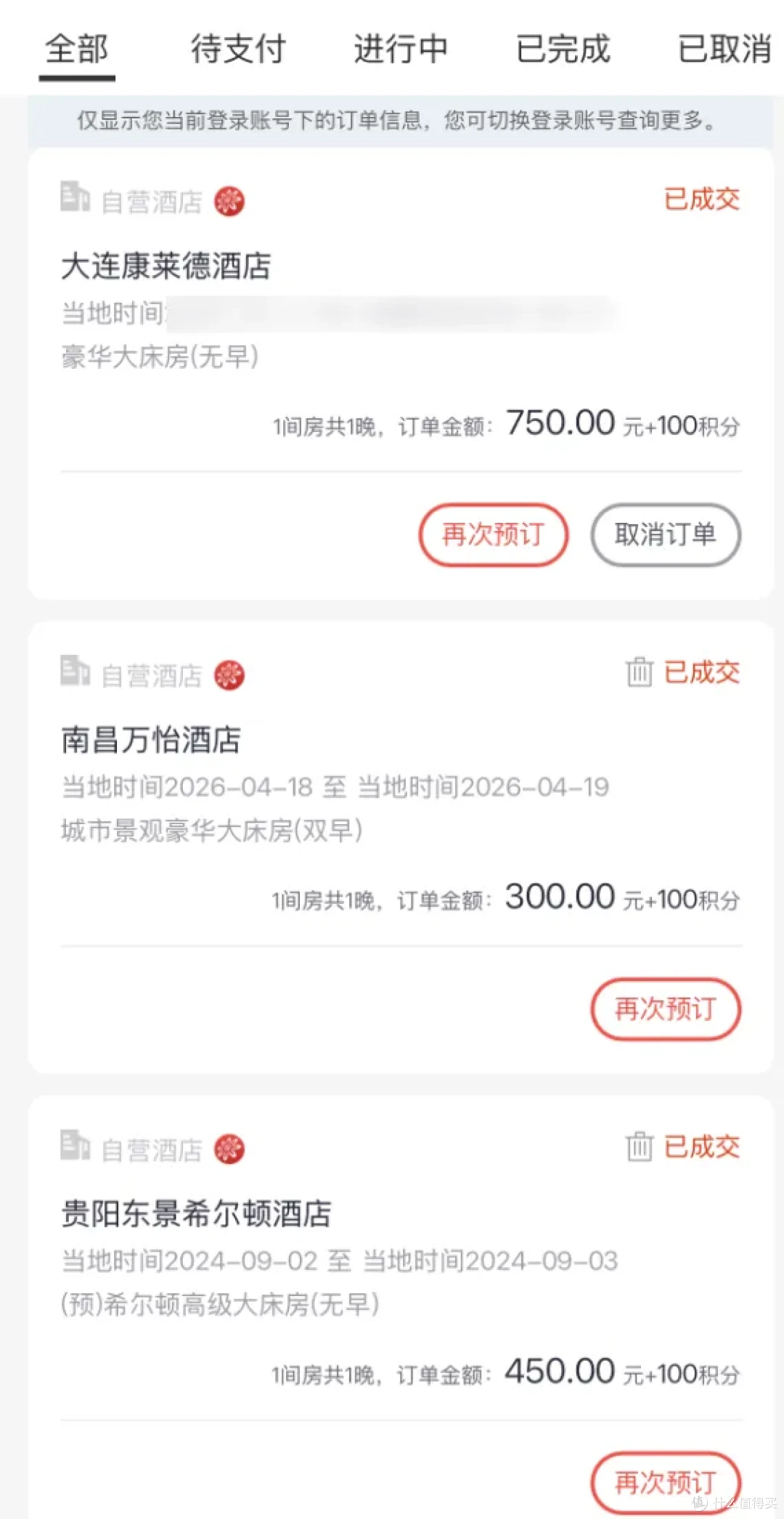Delete the 南昌万怡酒店 order via trash icon

click(x=640, y=672)
